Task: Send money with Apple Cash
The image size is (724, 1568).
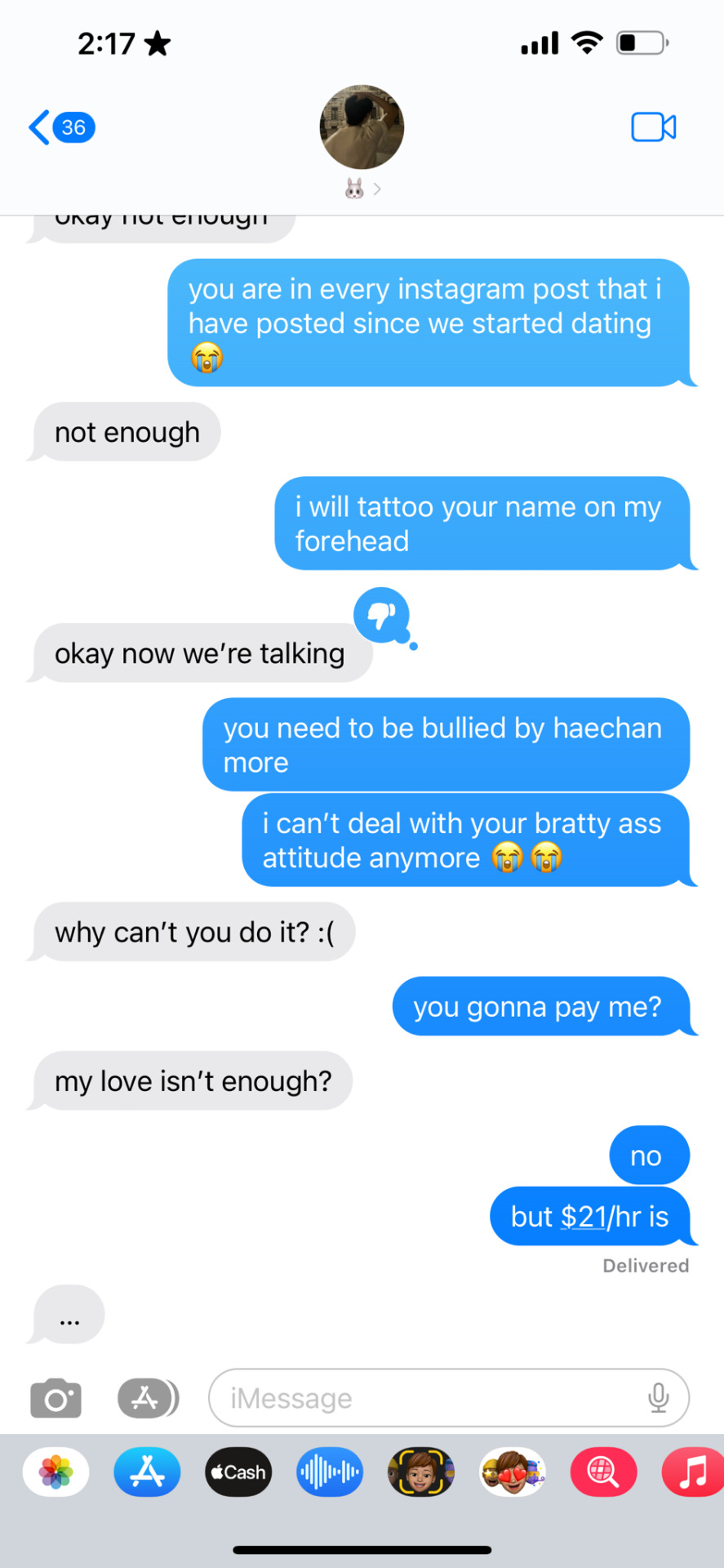Action: [x=238, y=1472]
